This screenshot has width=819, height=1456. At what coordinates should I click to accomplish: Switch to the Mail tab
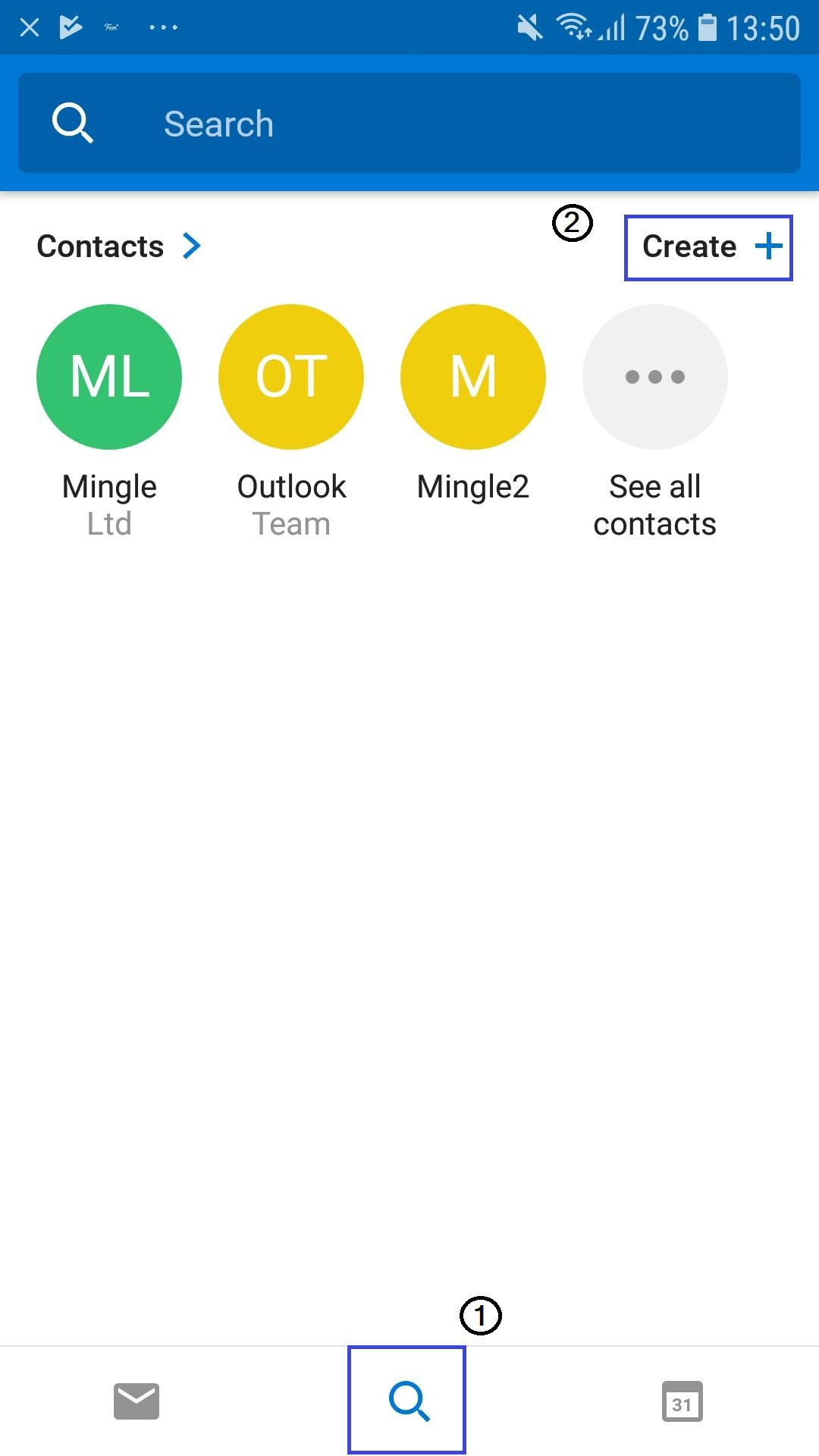(x=136, y=1401)
